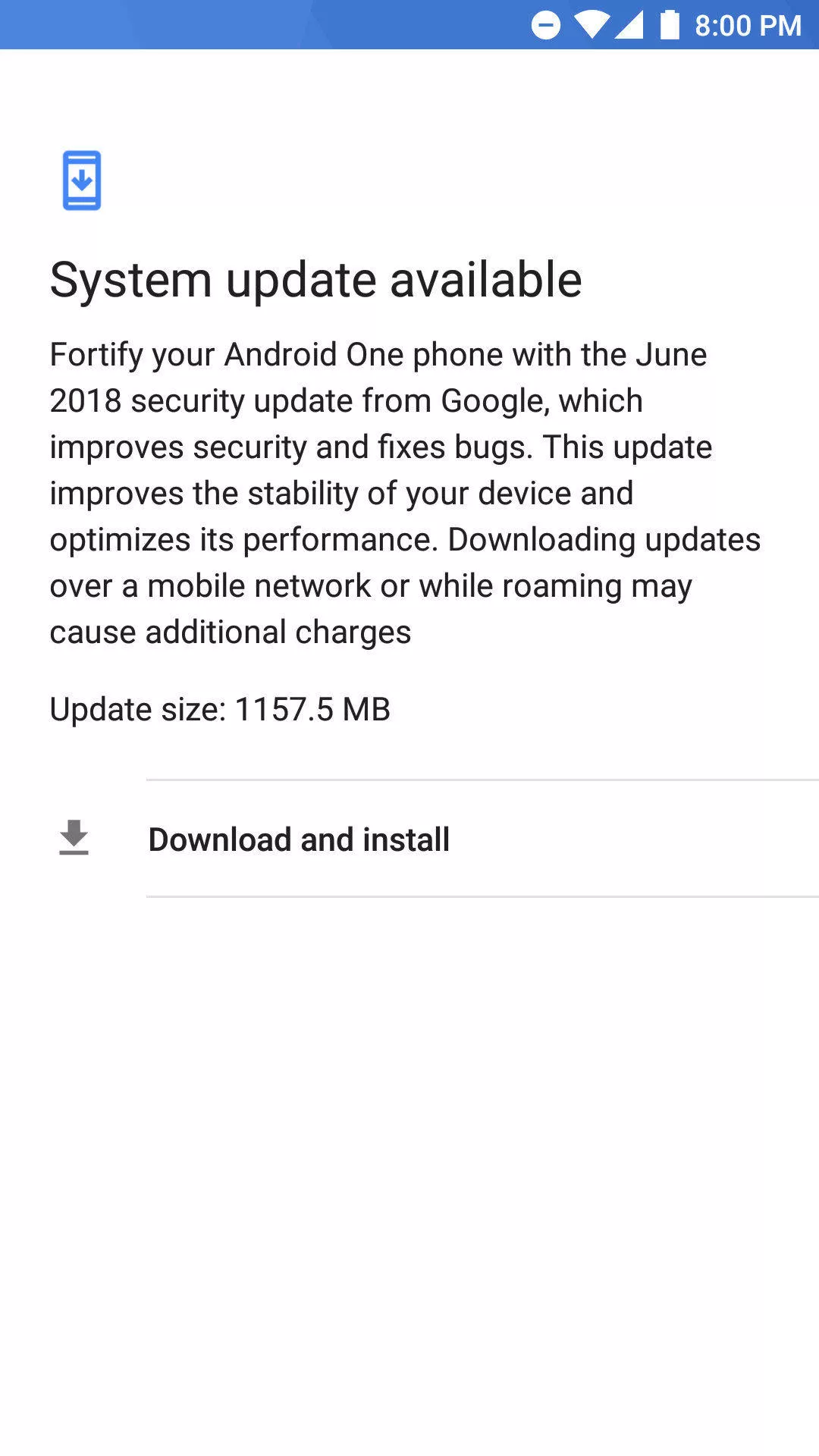Start the Download and install option
Viewport: 819px width, 1456px height.
pos(409,839)
